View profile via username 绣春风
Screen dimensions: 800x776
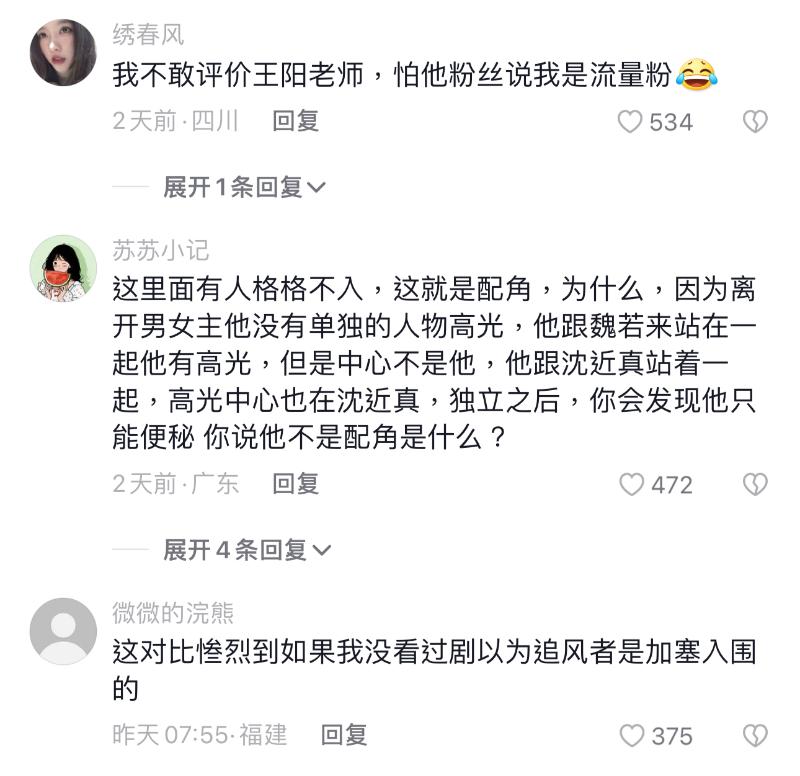pyautogui.click(x=148, y=36)
